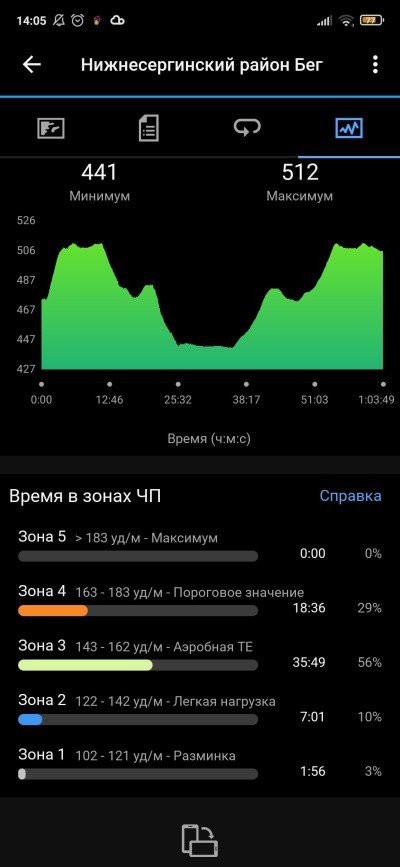Switch to the stats details tab
Screen dimensions: 400x867
coord(148,128)
